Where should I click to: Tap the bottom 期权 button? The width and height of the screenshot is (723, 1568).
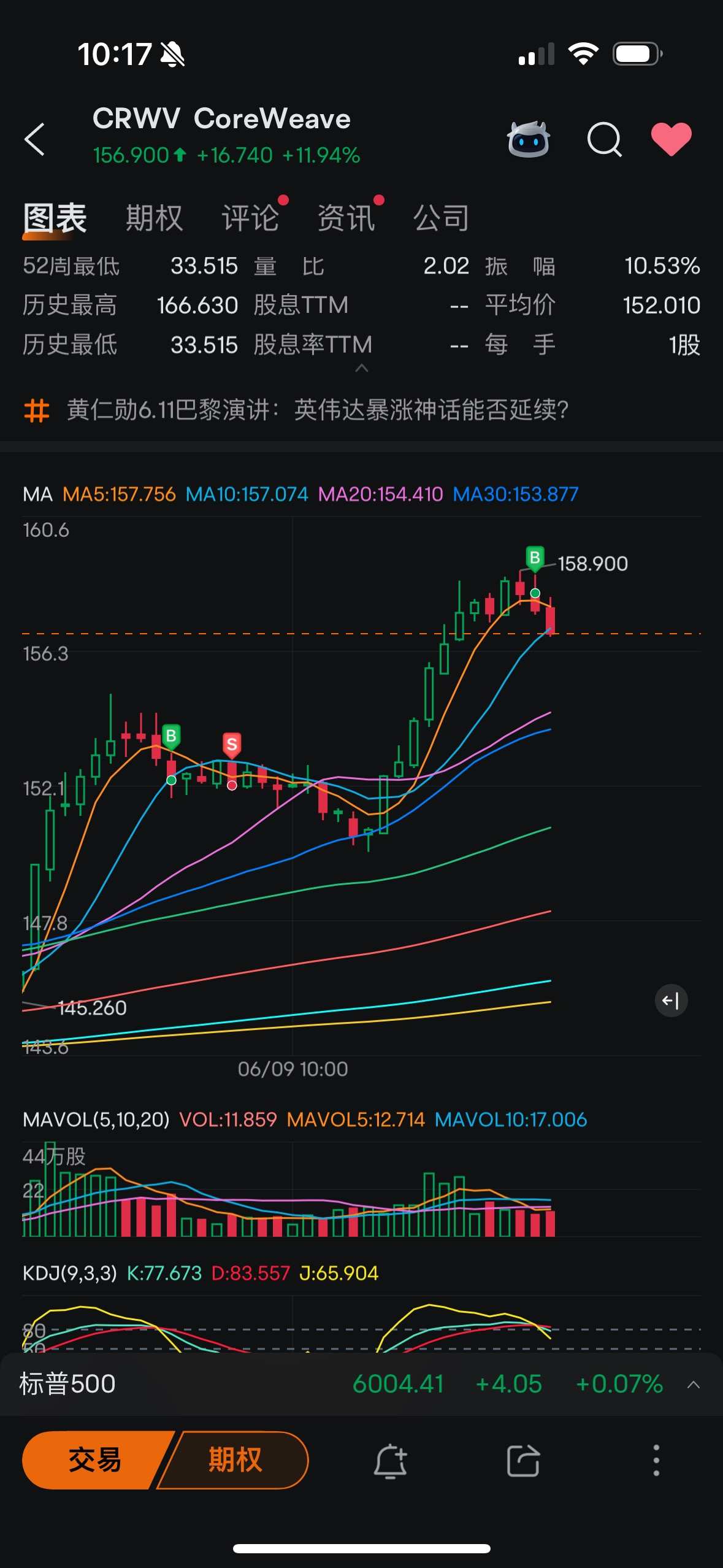236,1459
